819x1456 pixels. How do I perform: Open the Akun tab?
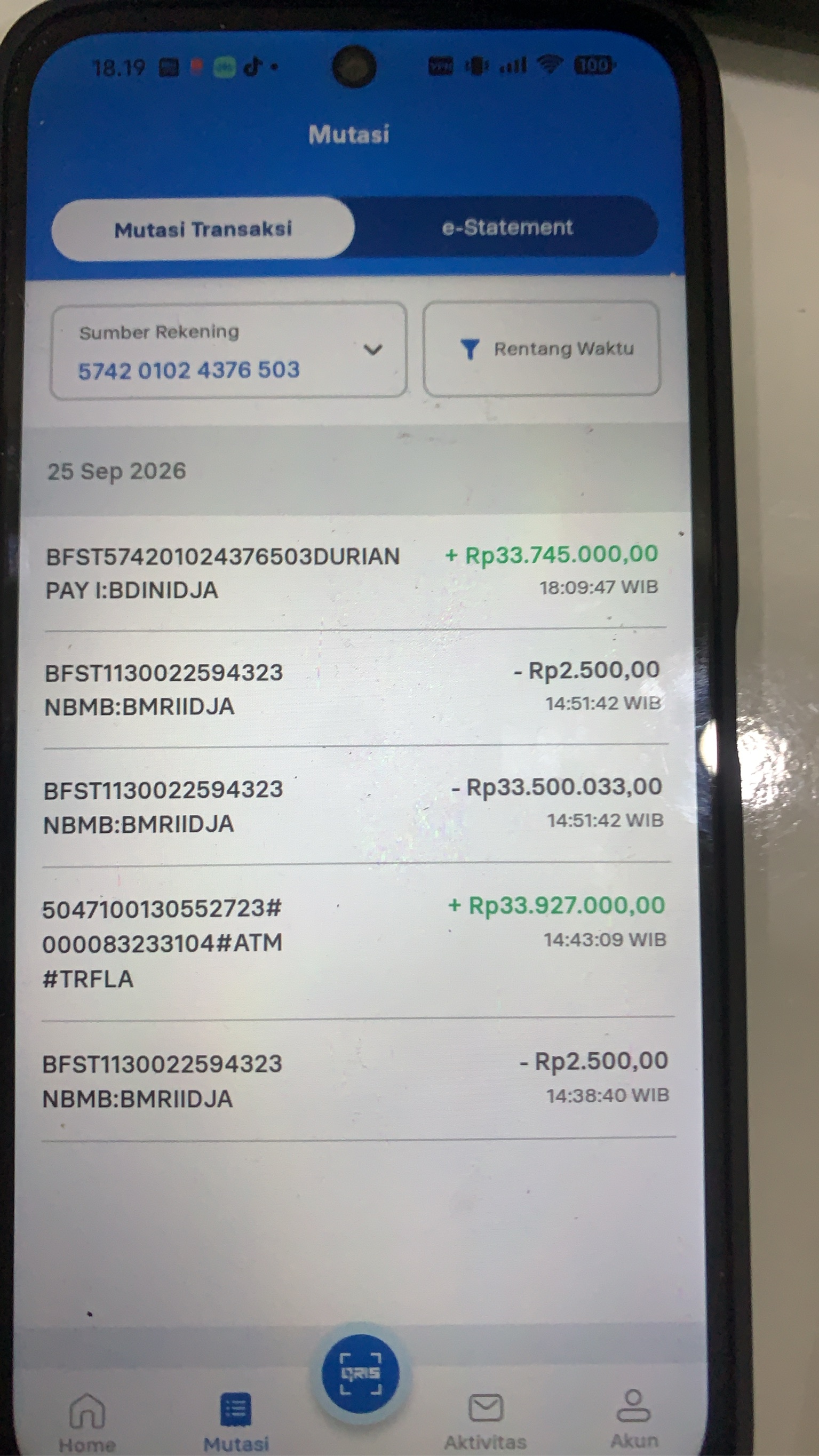(634, 1419)
